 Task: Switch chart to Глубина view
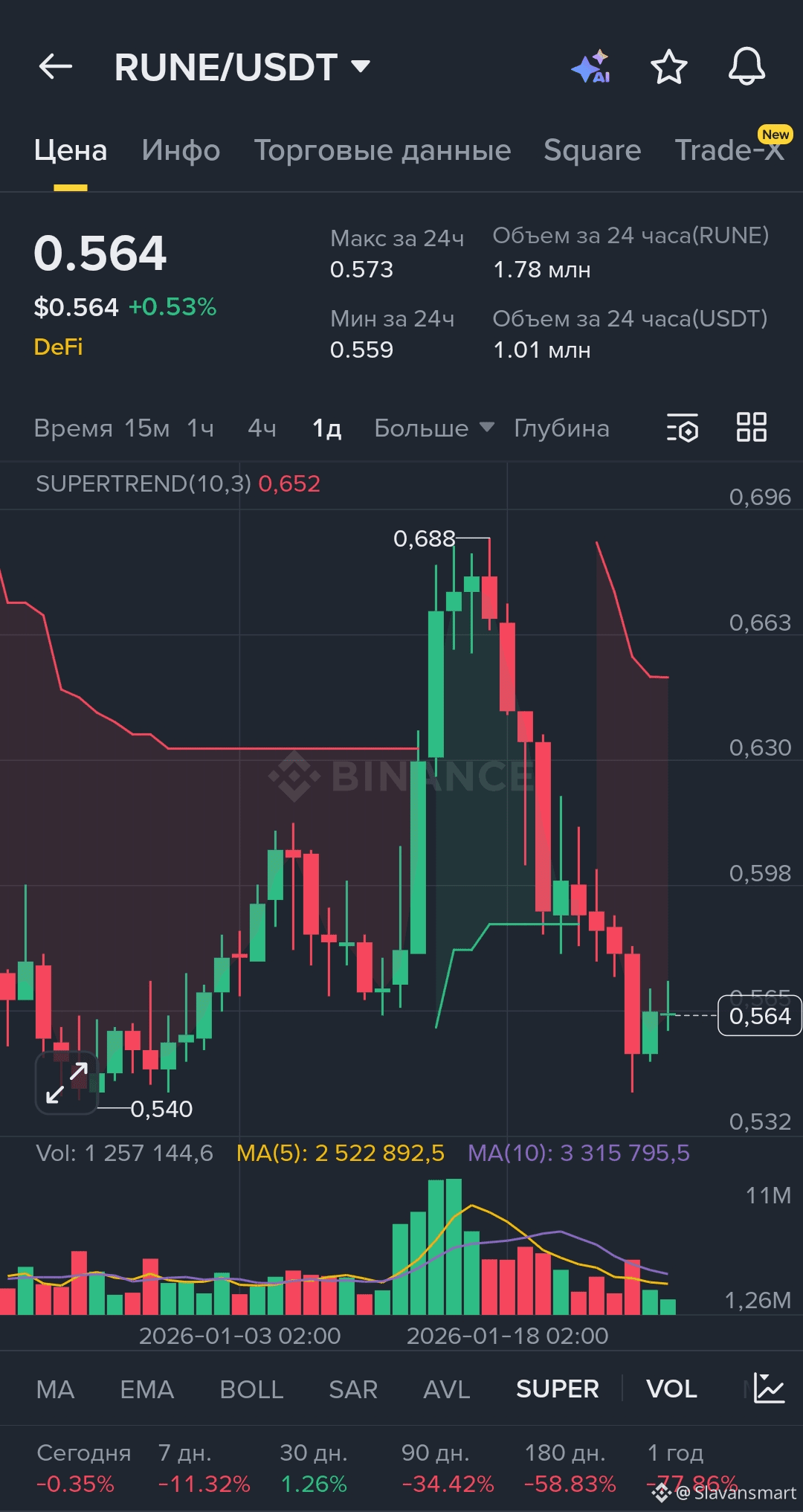[x=561, y=428]
